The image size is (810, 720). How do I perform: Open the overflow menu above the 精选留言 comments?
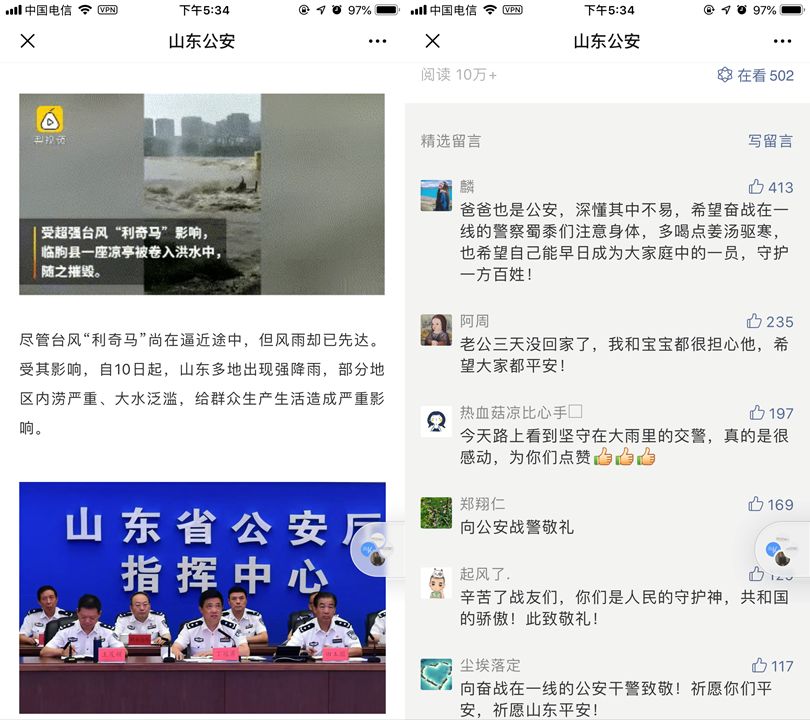point(782,41)
